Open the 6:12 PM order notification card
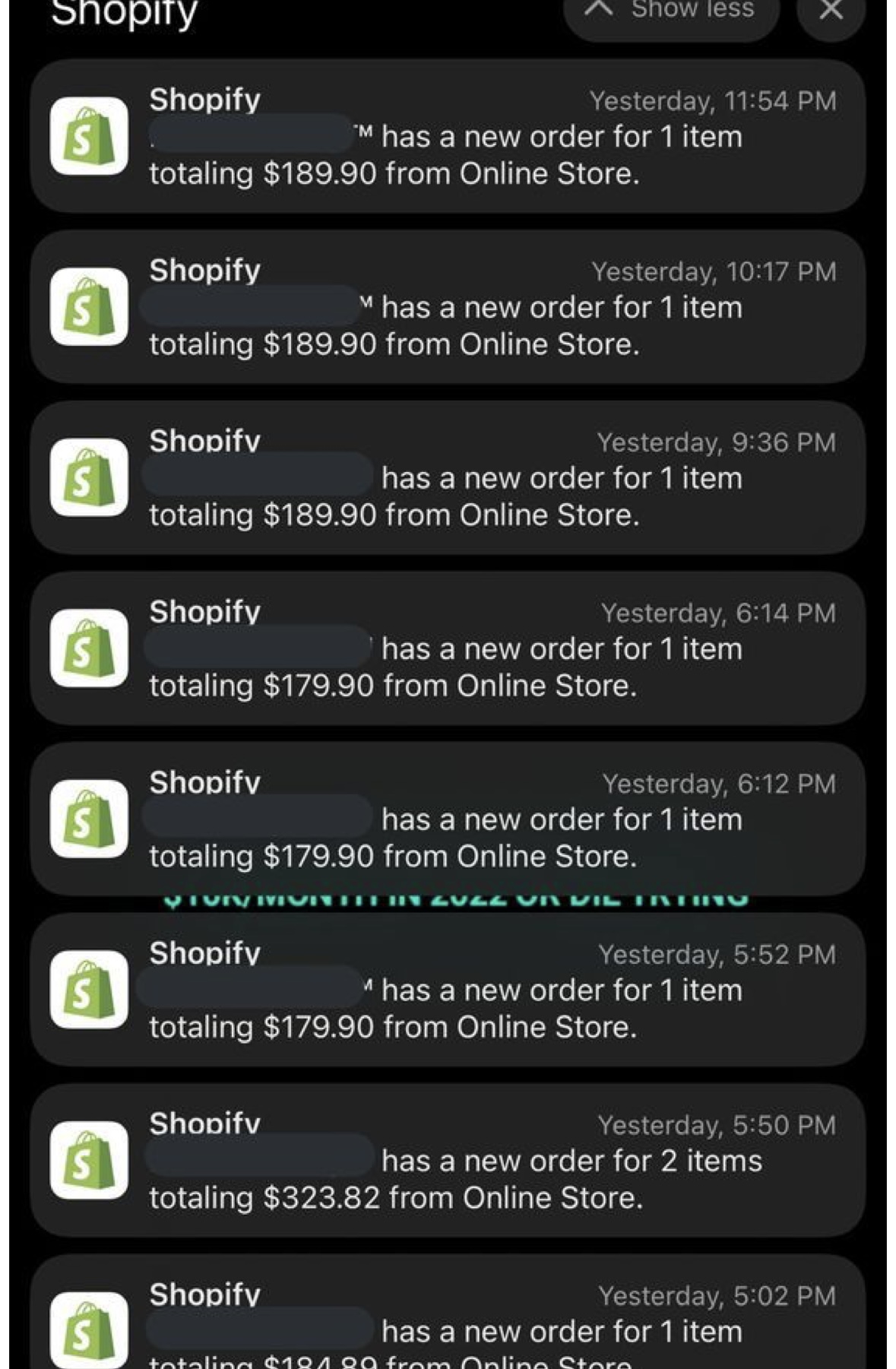Viewport: 896px width, 1369px height. pos(448,821)
